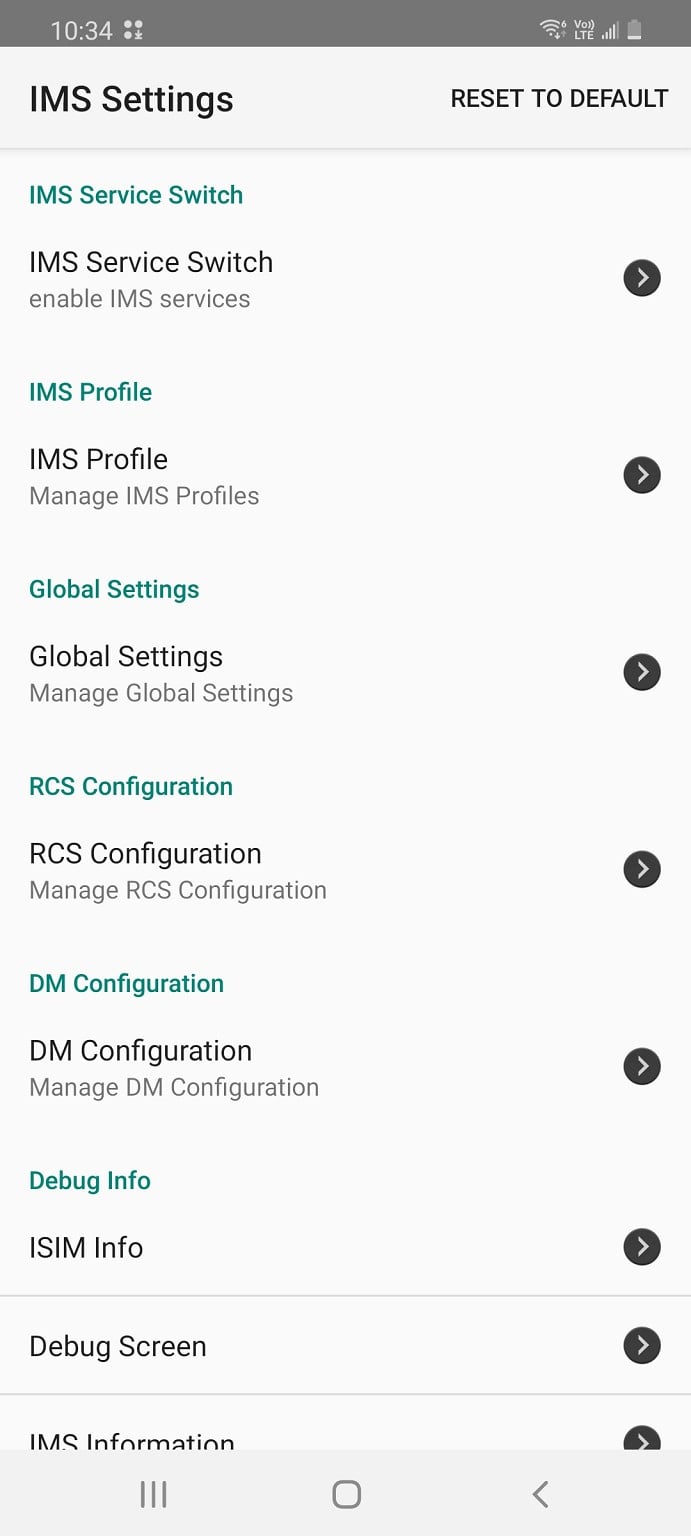Go back using system navigation
Screen dimensions: 691x1536
[540, 1494]
